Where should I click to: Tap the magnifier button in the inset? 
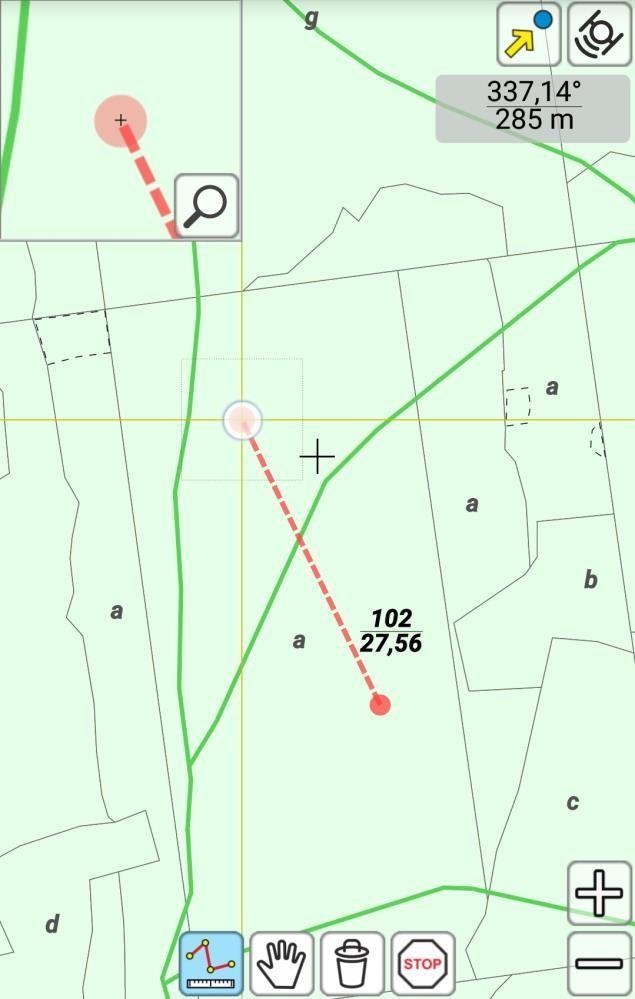click(x=207, y=205)
